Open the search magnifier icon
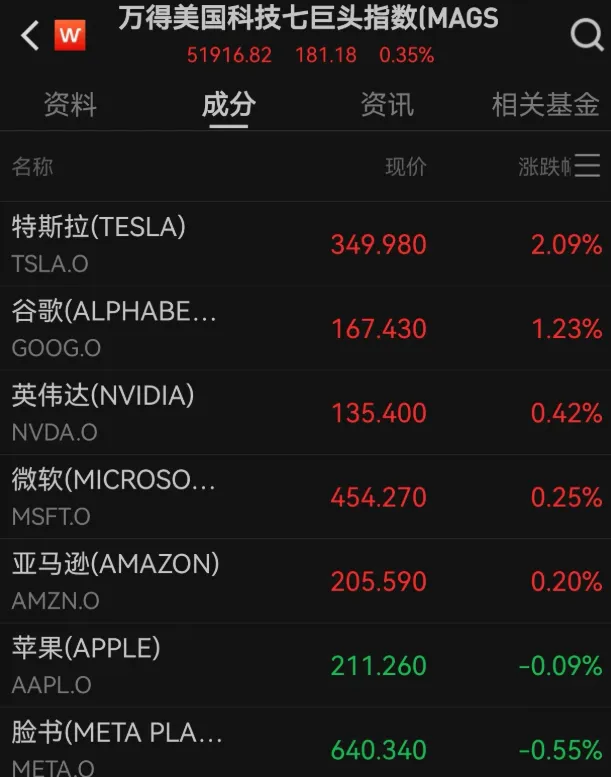Image resolution: width=611 pixels, height=777 pixels. point(585,35)
